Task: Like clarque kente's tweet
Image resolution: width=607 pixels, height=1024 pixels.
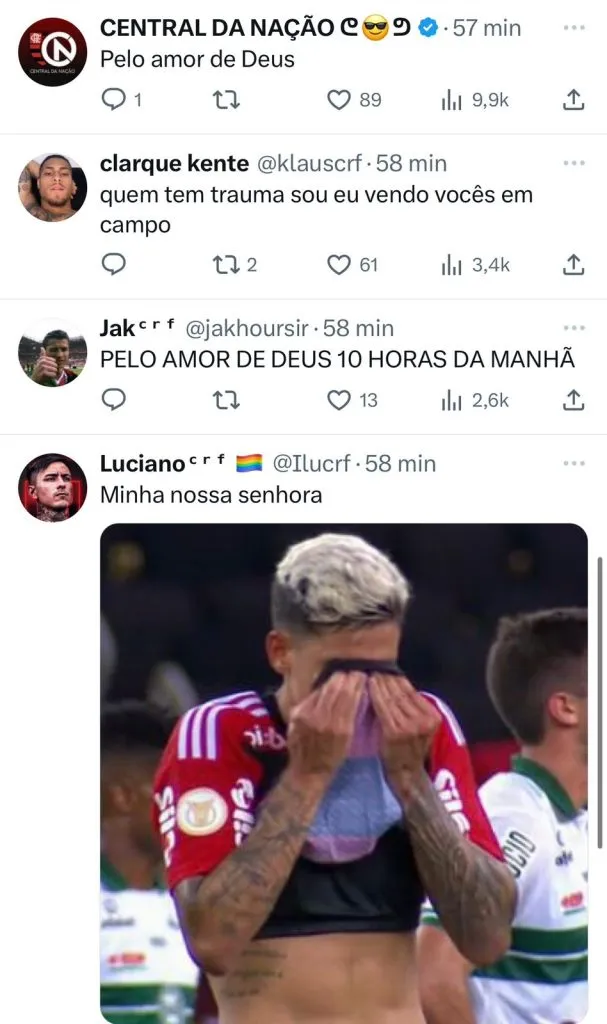Action: pyautogui.click(x=340, y=264)
